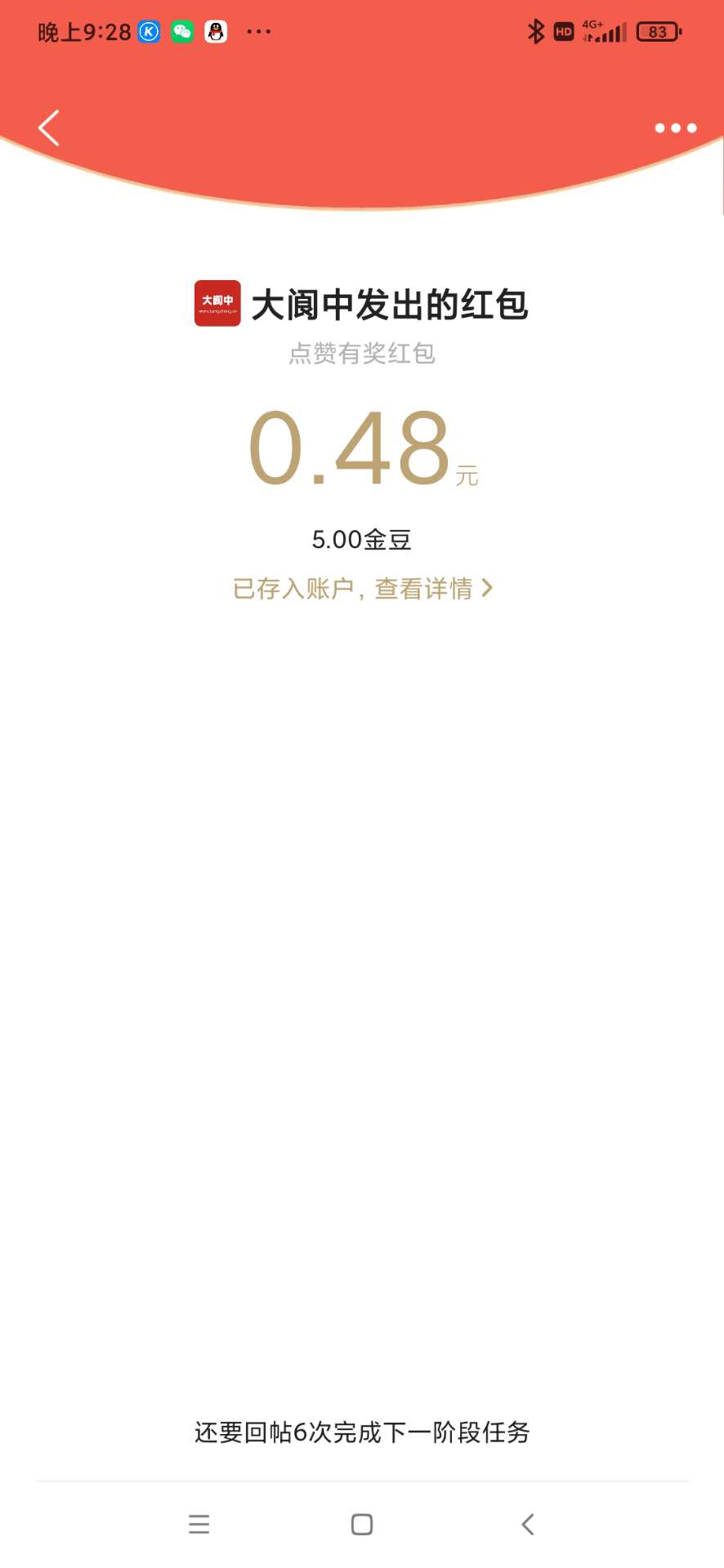Screen dimensions: 724x1568
Task: Tap the system home button
Action: pyautogui.click(x=362, y=1524)
